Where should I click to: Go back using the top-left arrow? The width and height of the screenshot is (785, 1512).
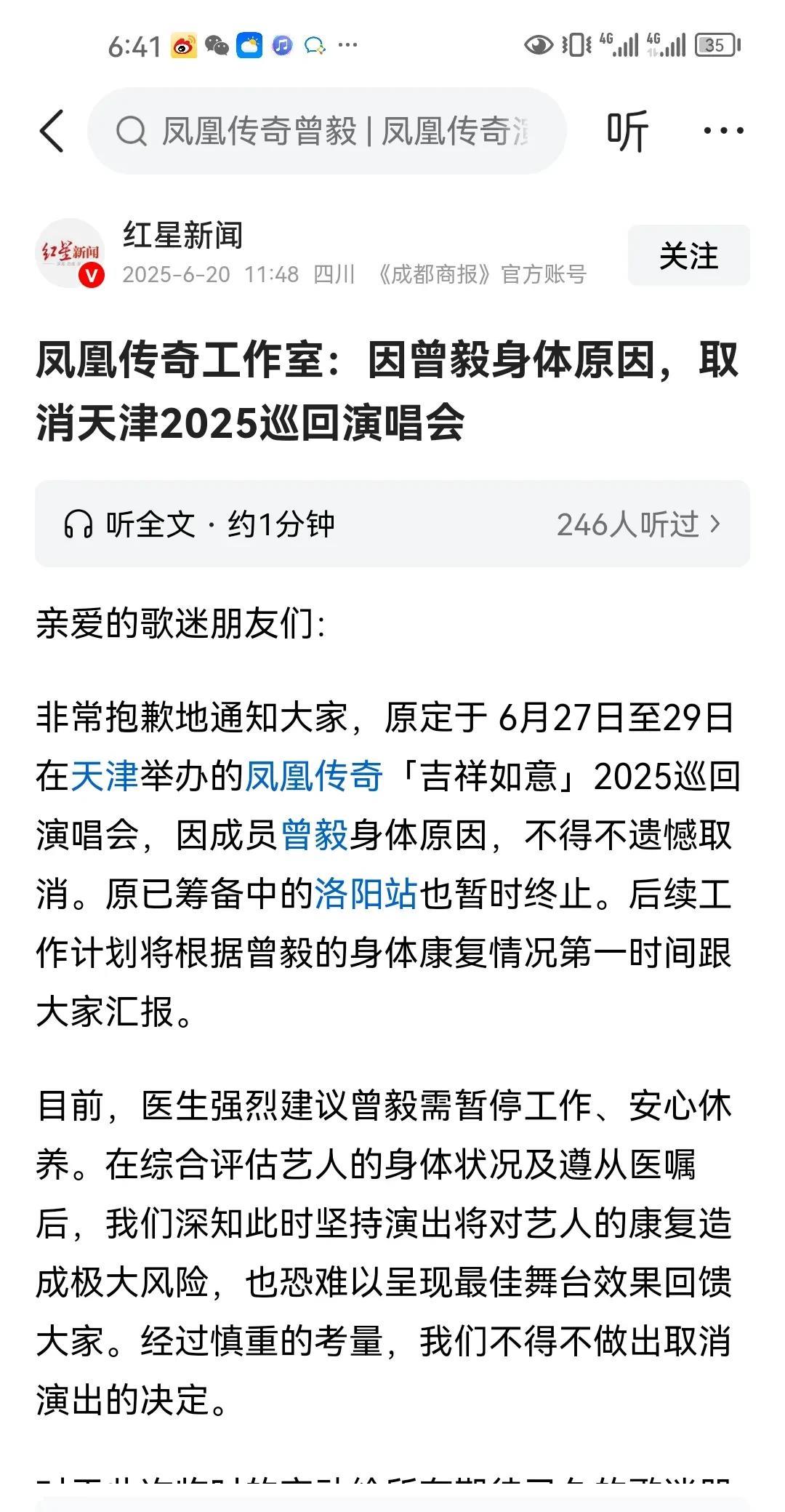pos(52,131)
